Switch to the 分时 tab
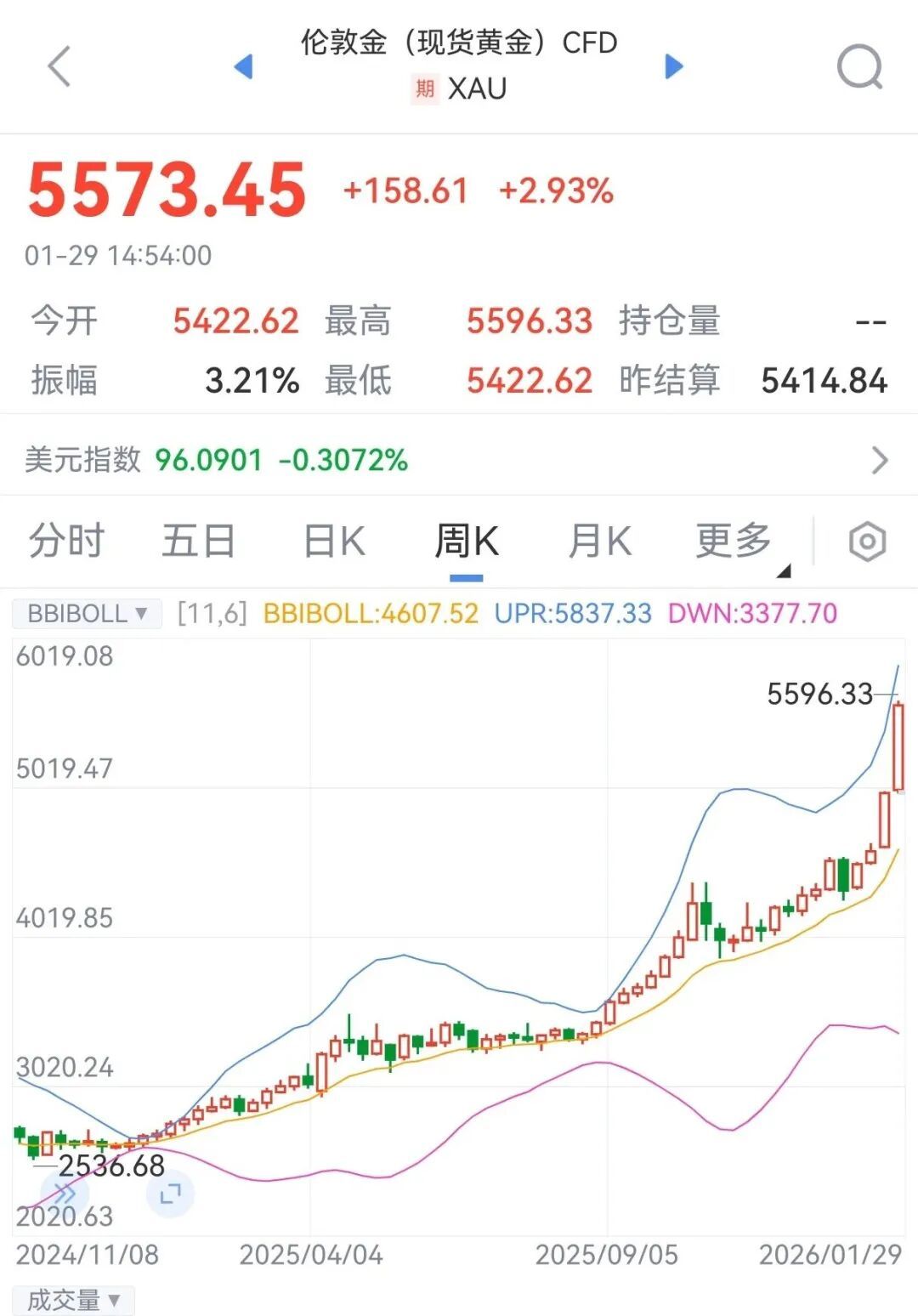This screenshot has width=918, height=1316. tap(65, 541)
